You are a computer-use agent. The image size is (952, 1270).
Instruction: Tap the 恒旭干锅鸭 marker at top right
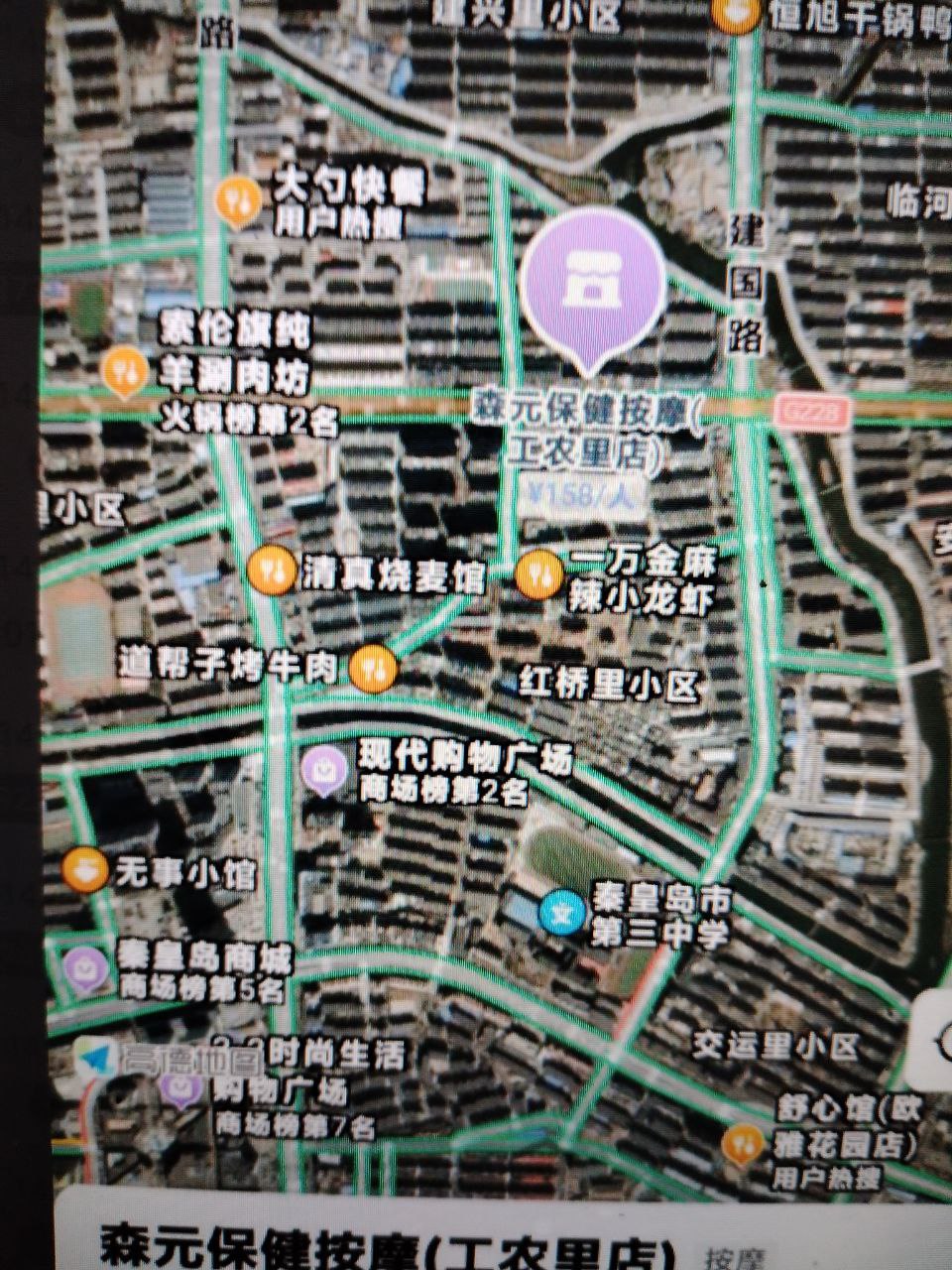735,10
